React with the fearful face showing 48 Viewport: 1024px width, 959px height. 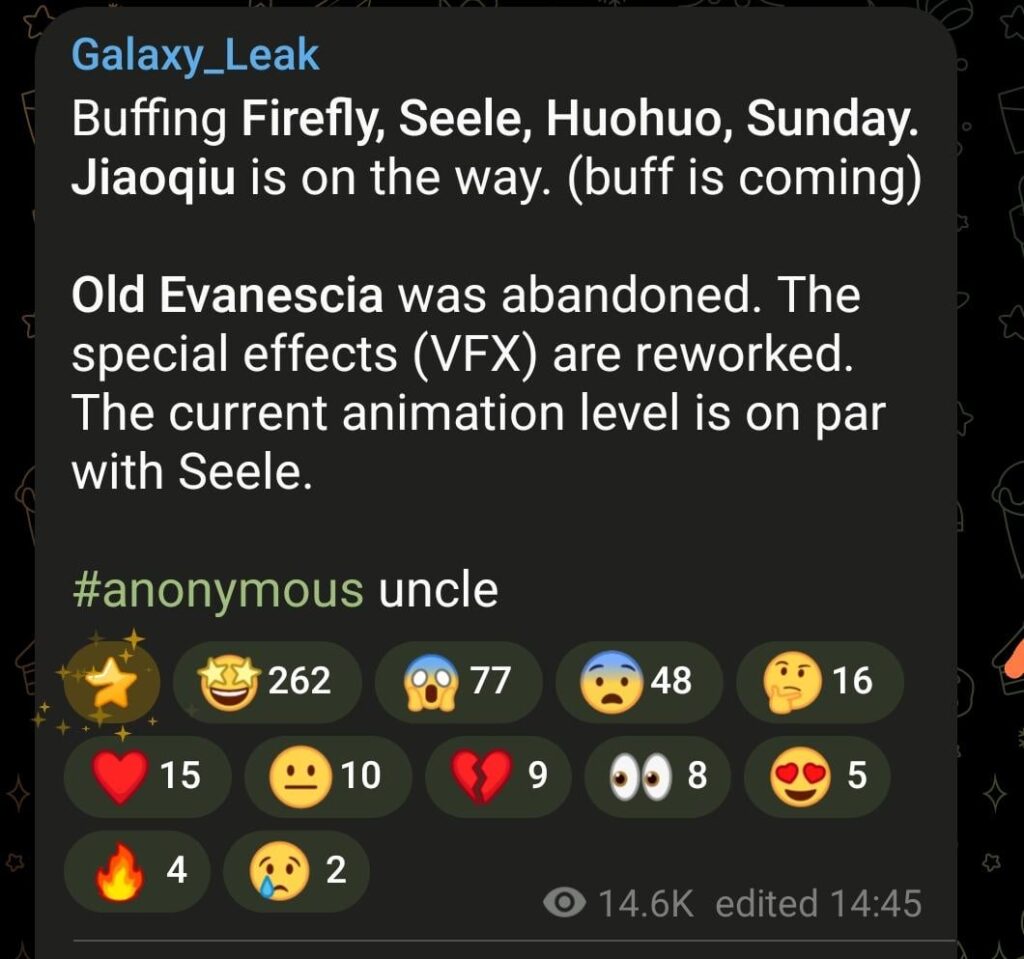(638, 682)
